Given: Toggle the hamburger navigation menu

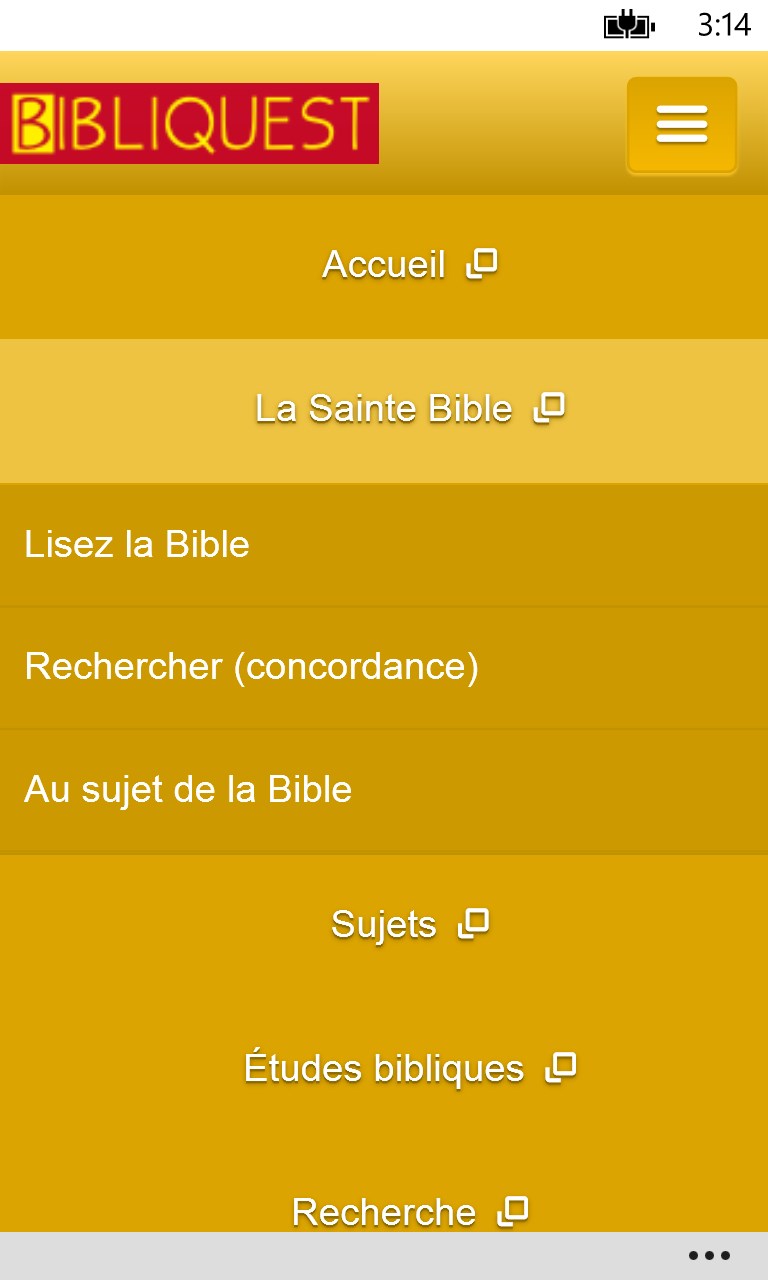Looking at the screenshot, I should point(682,125).
